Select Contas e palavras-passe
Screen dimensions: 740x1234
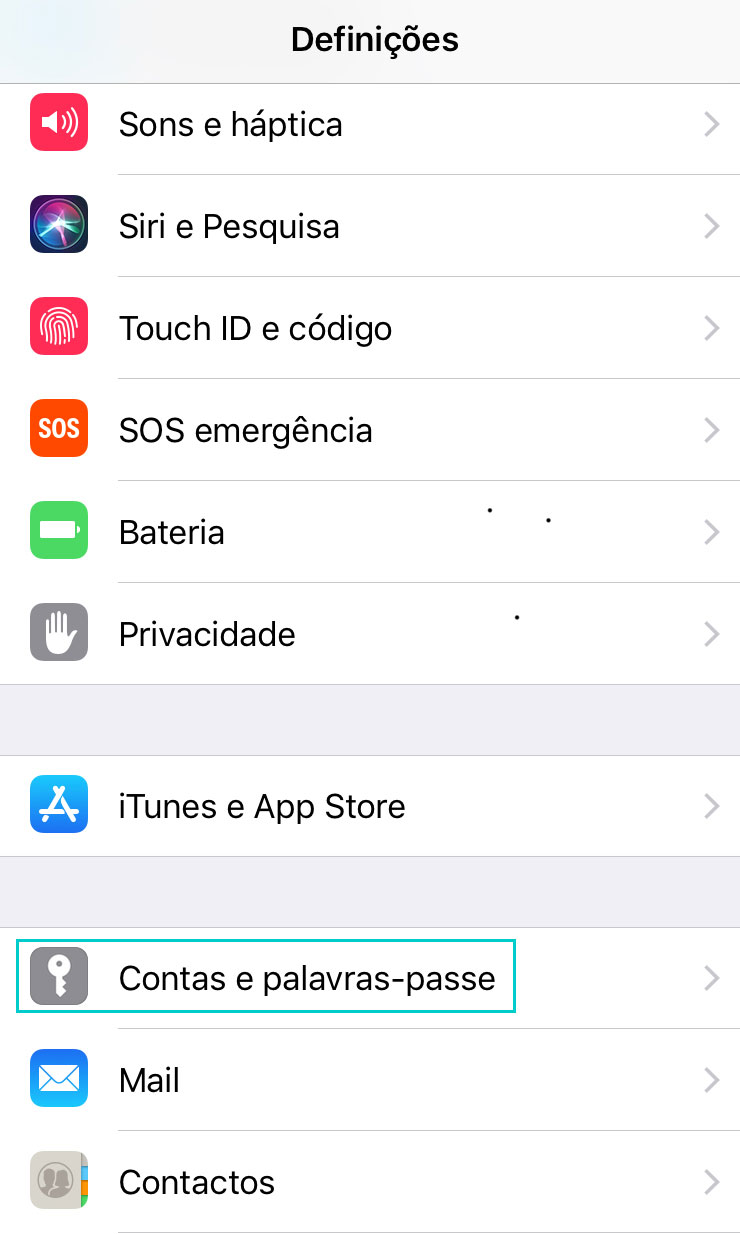tap(370, 978)
